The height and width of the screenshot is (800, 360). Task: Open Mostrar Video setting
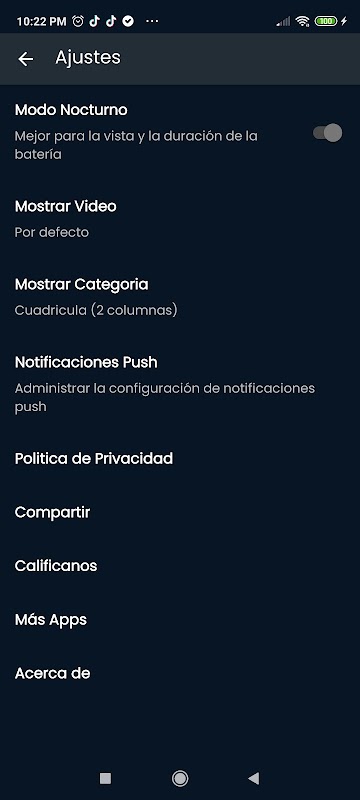(180, 219)
